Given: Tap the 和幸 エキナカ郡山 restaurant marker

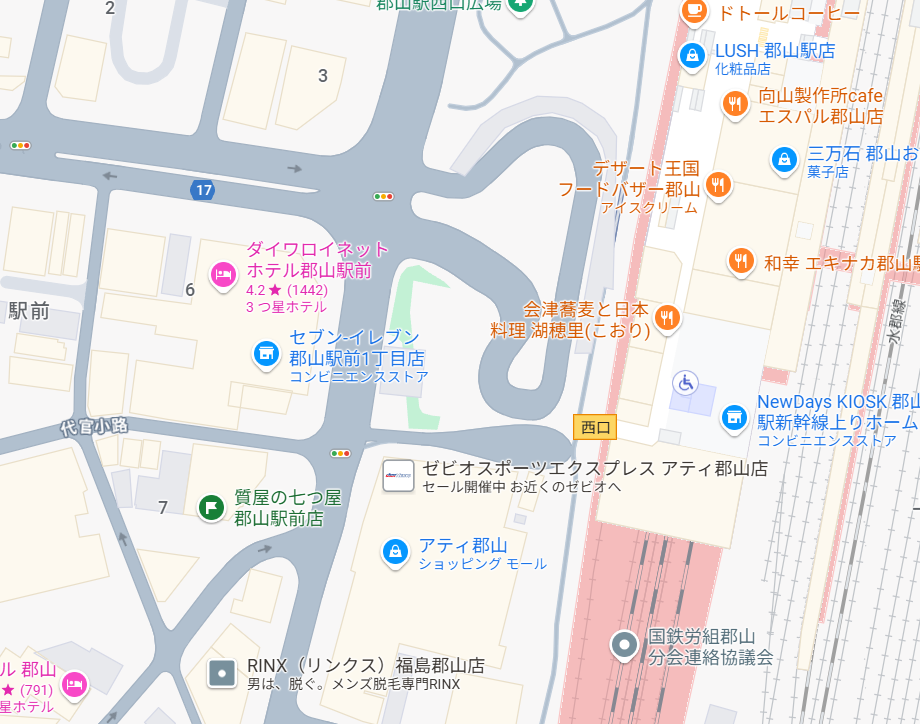Looking at the screenshot, I should tap(741, 261).
